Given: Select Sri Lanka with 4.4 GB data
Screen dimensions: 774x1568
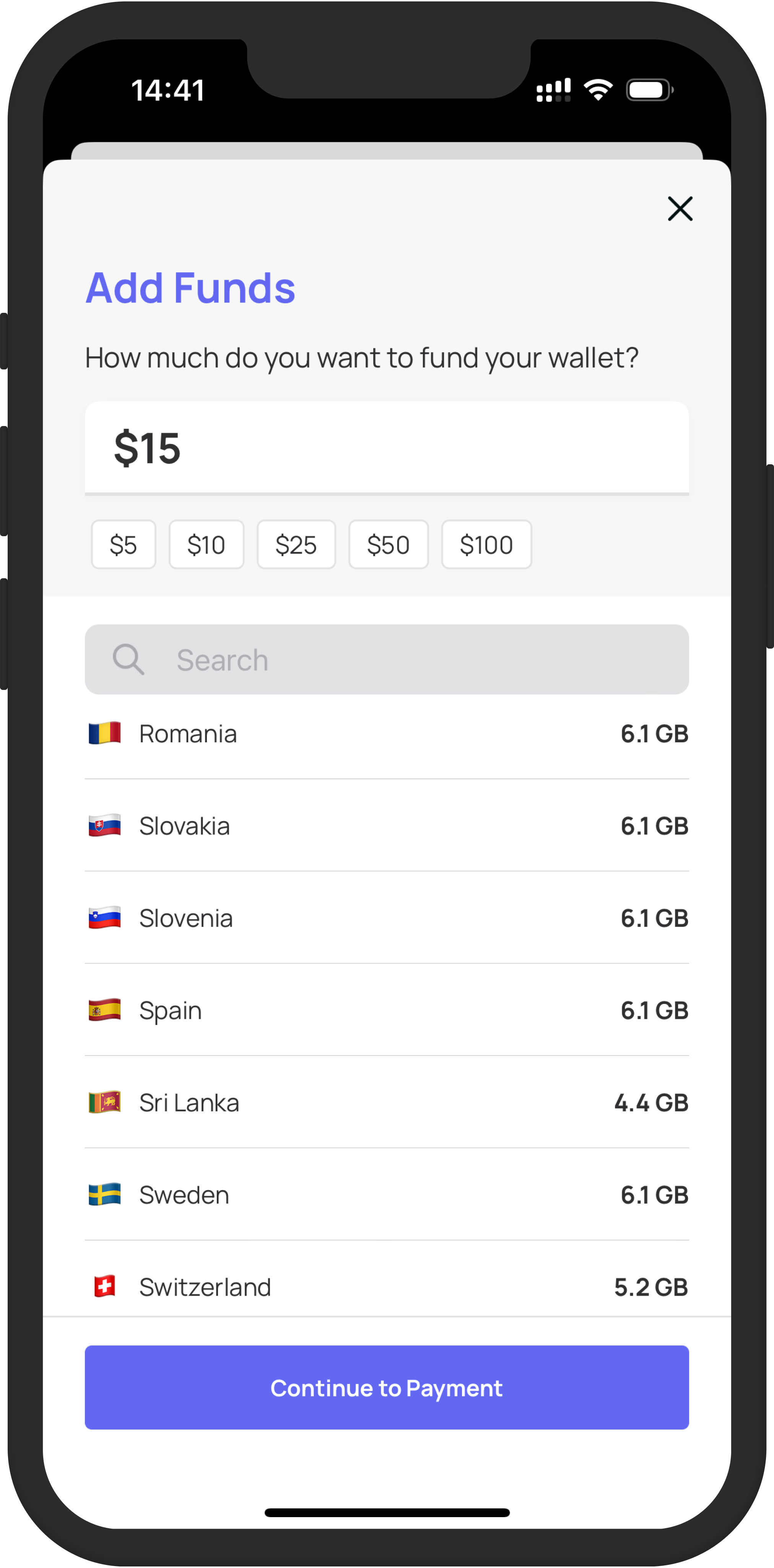Looking at the screenshot, I should tap(386, 1102).
